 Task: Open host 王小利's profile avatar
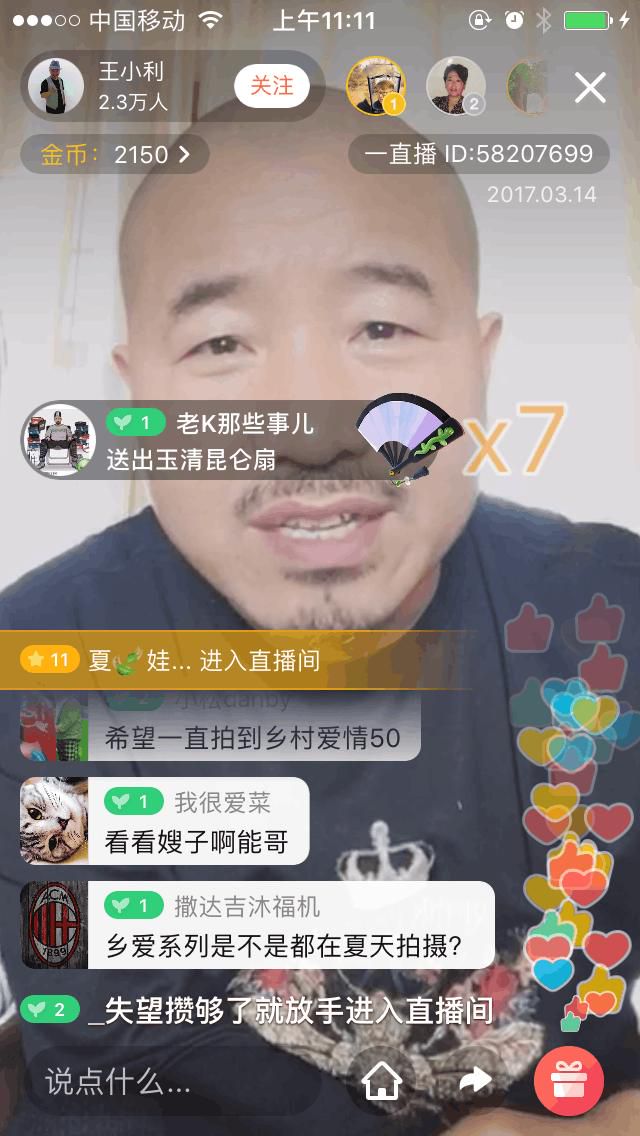(x=56, y=86)
